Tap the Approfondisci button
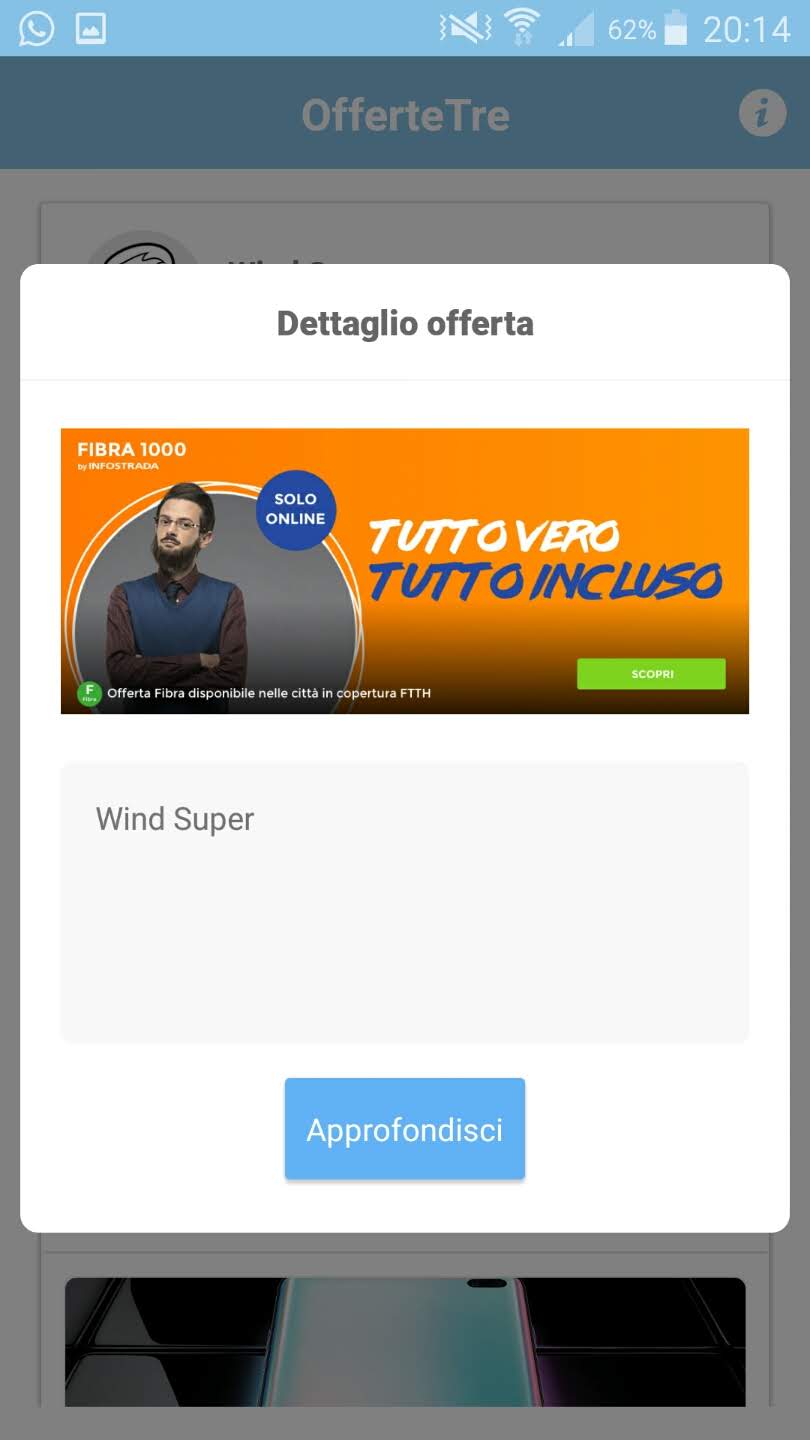Image resolution: width=810 pixels, height=1440 pixels. click(x=404, y=1129)
